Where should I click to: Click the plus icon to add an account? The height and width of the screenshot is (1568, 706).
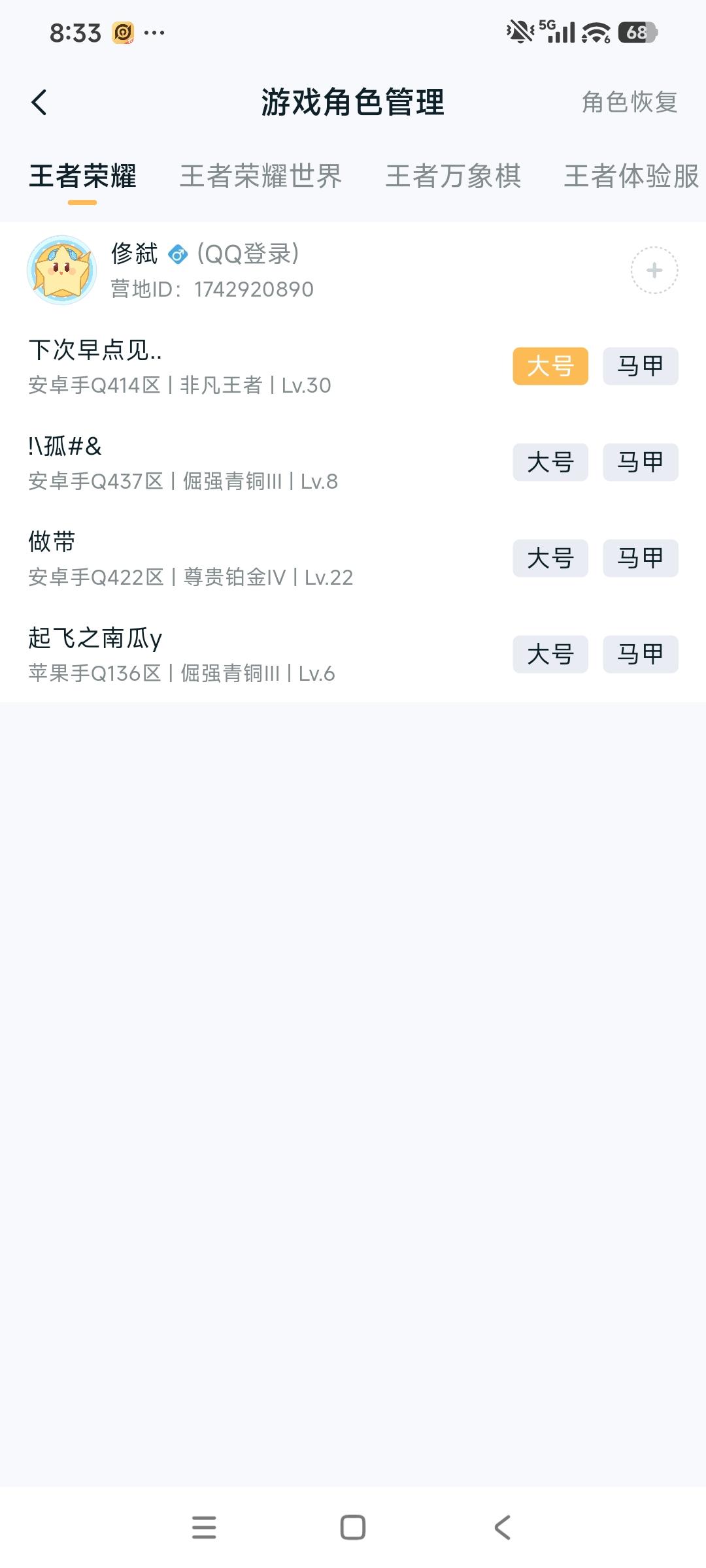653,269
